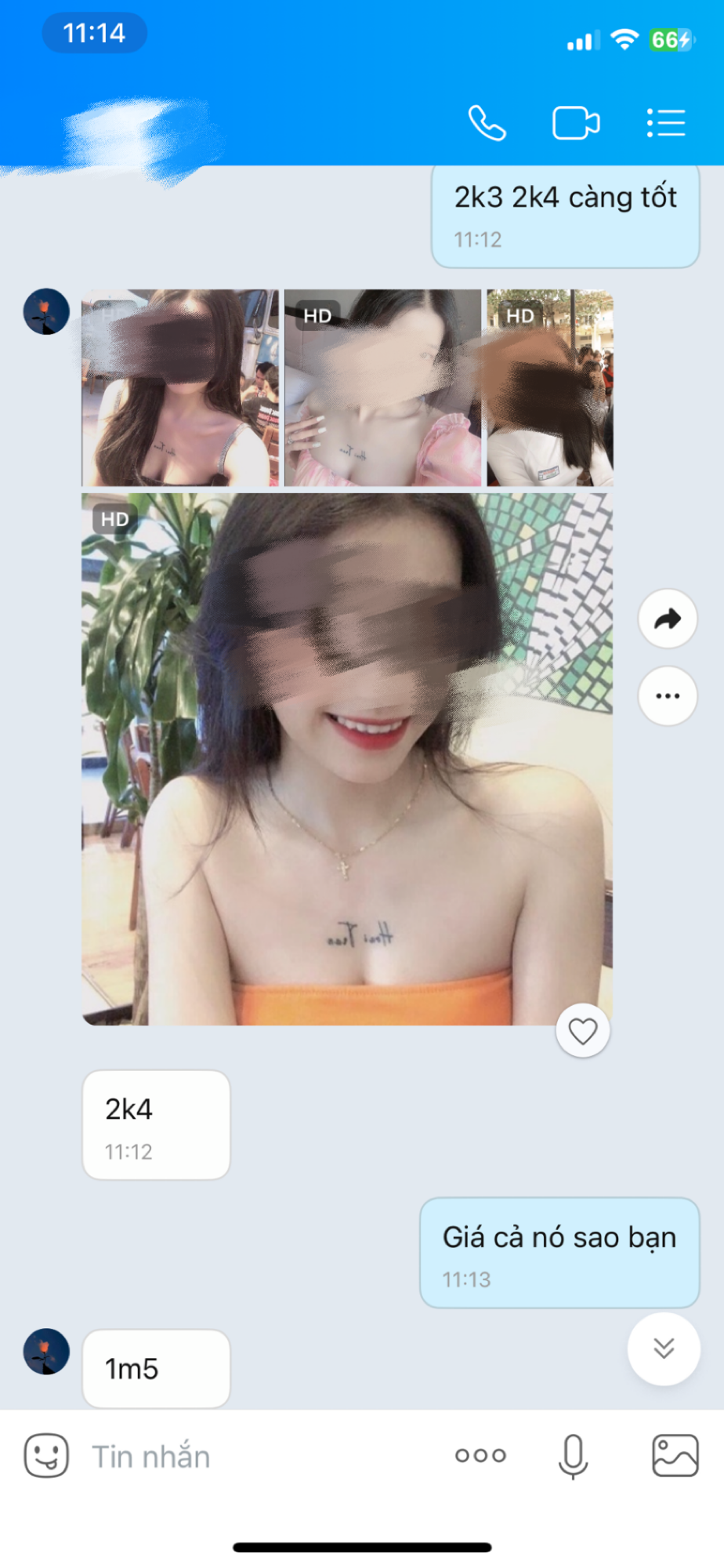Open more attachment options

480,1456
